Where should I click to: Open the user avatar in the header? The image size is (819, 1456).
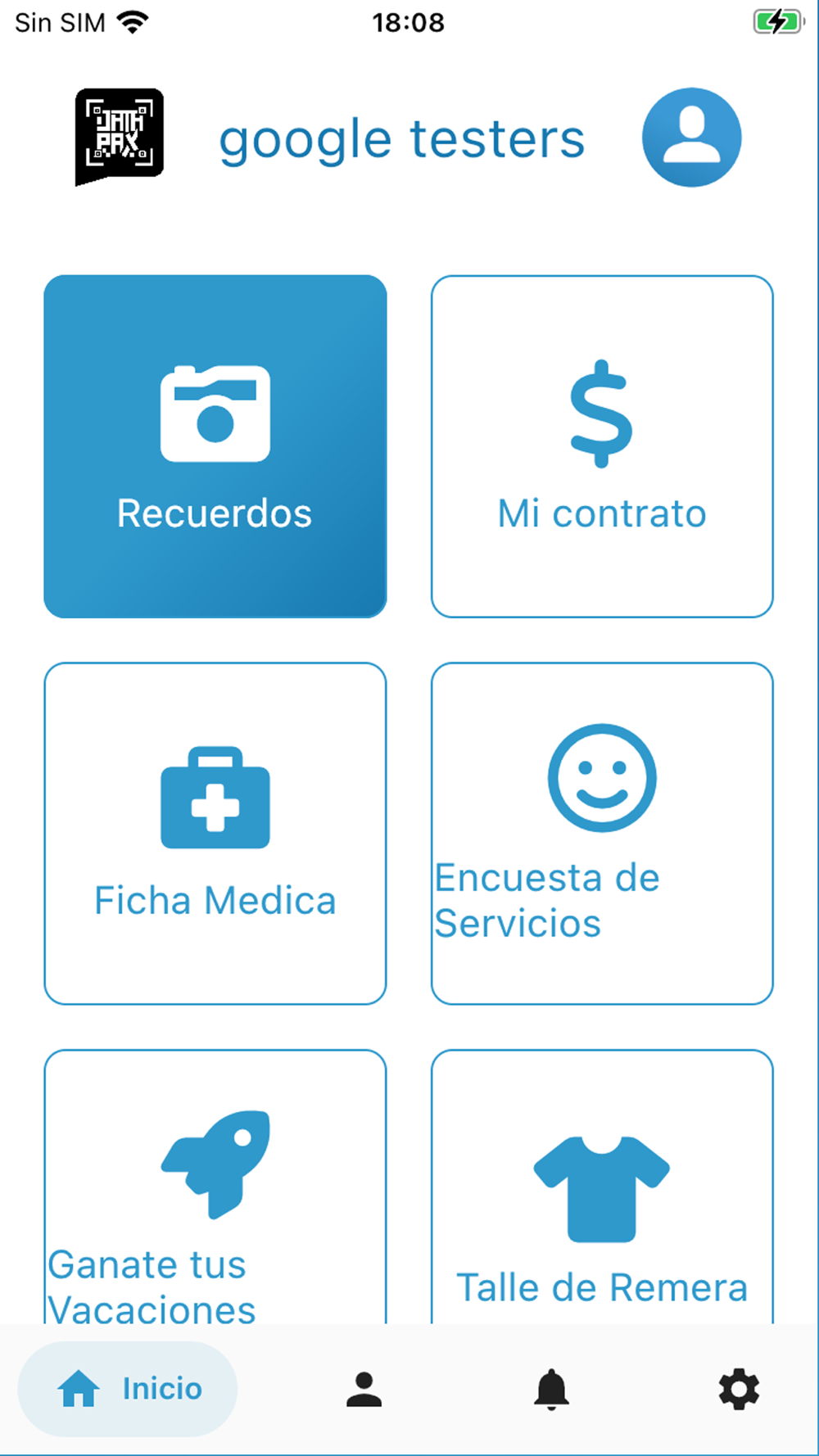(691, 138)
